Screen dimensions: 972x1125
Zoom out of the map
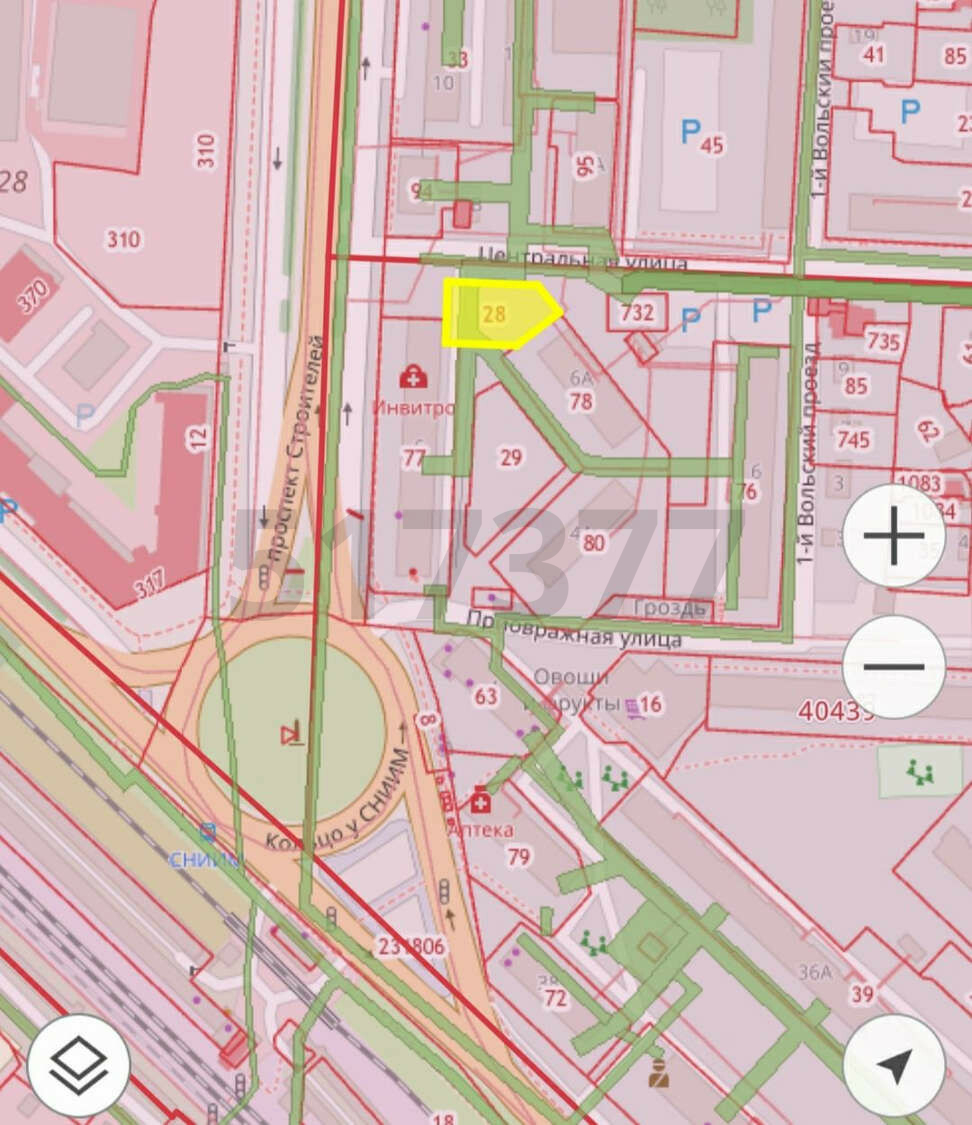[893, 666]
